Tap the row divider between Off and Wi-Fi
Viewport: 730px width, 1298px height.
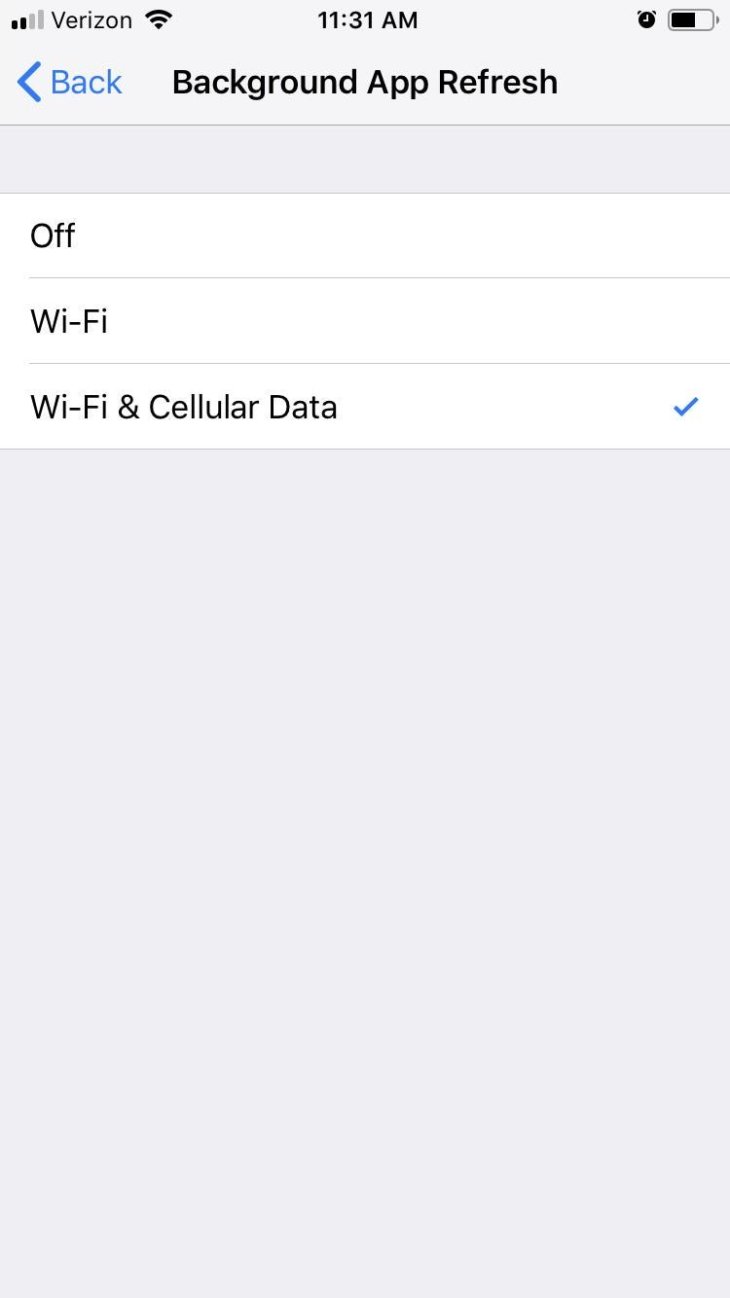[365, 278]
